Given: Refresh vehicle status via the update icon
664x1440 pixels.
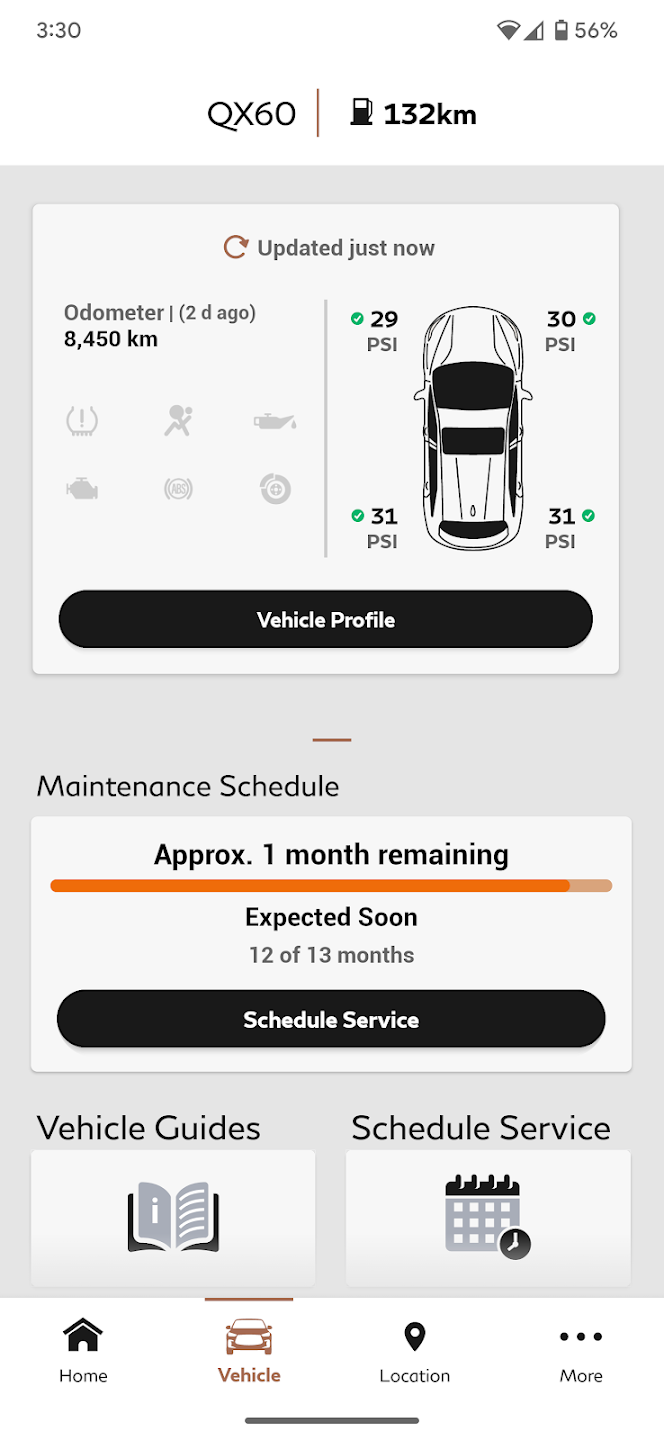Looking at the screenshot, I should 235,248.
